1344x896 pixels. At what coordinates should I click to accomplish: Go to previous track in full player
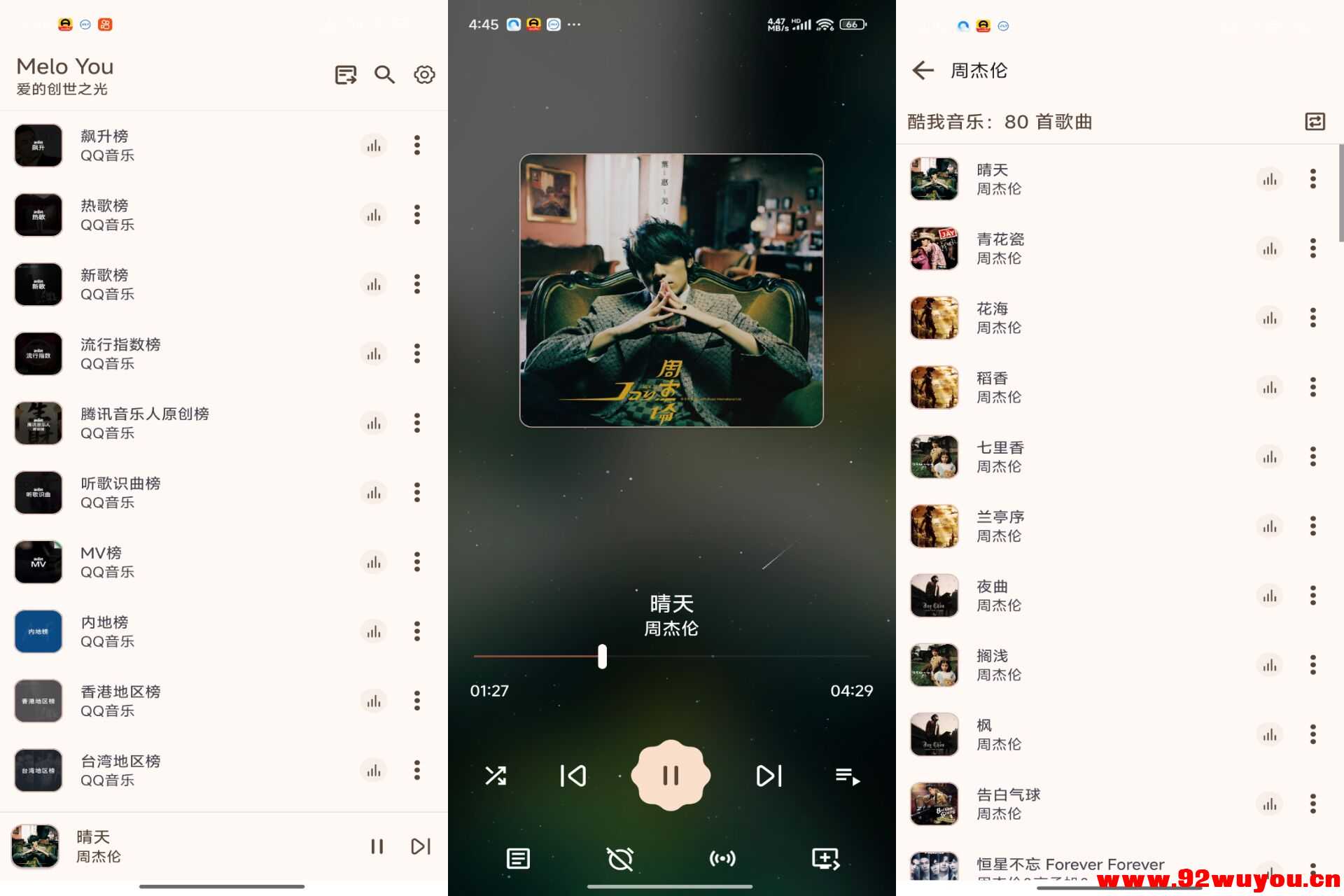pos(573,776)
